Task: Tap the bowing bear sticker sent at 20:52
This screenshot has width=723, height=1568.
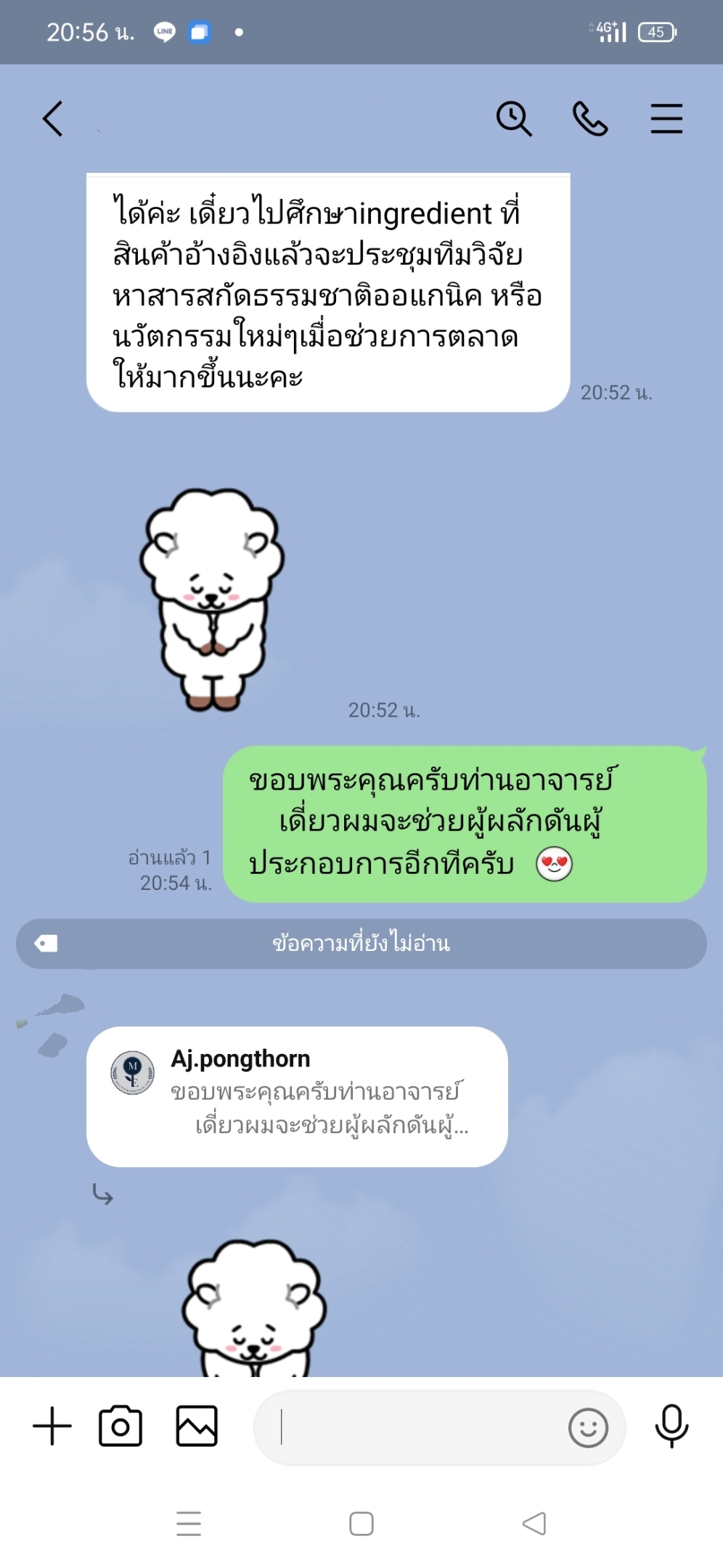Action: coord(212,599)
